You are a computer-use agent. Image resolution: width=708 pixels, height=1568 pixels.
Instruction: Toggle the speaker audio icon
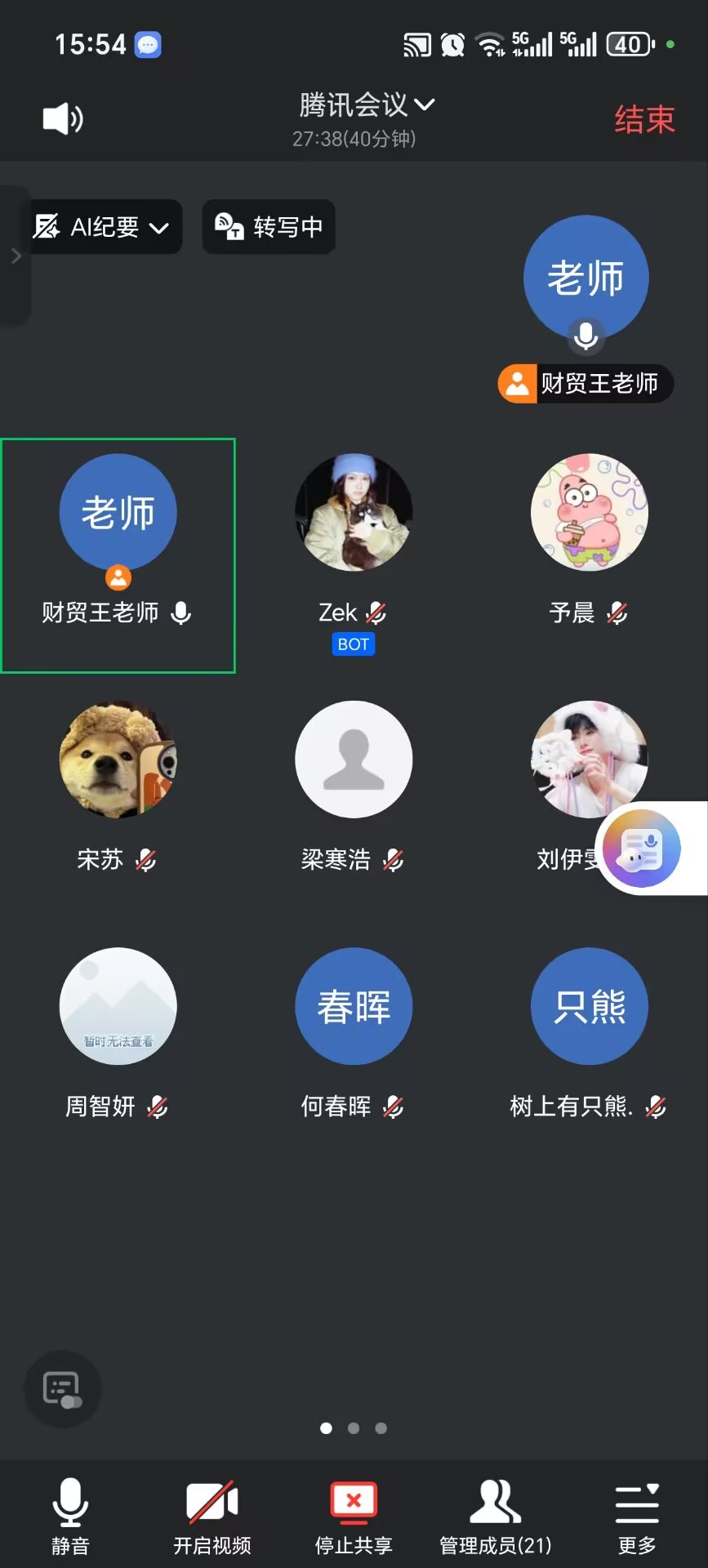(x=63, y=119)
